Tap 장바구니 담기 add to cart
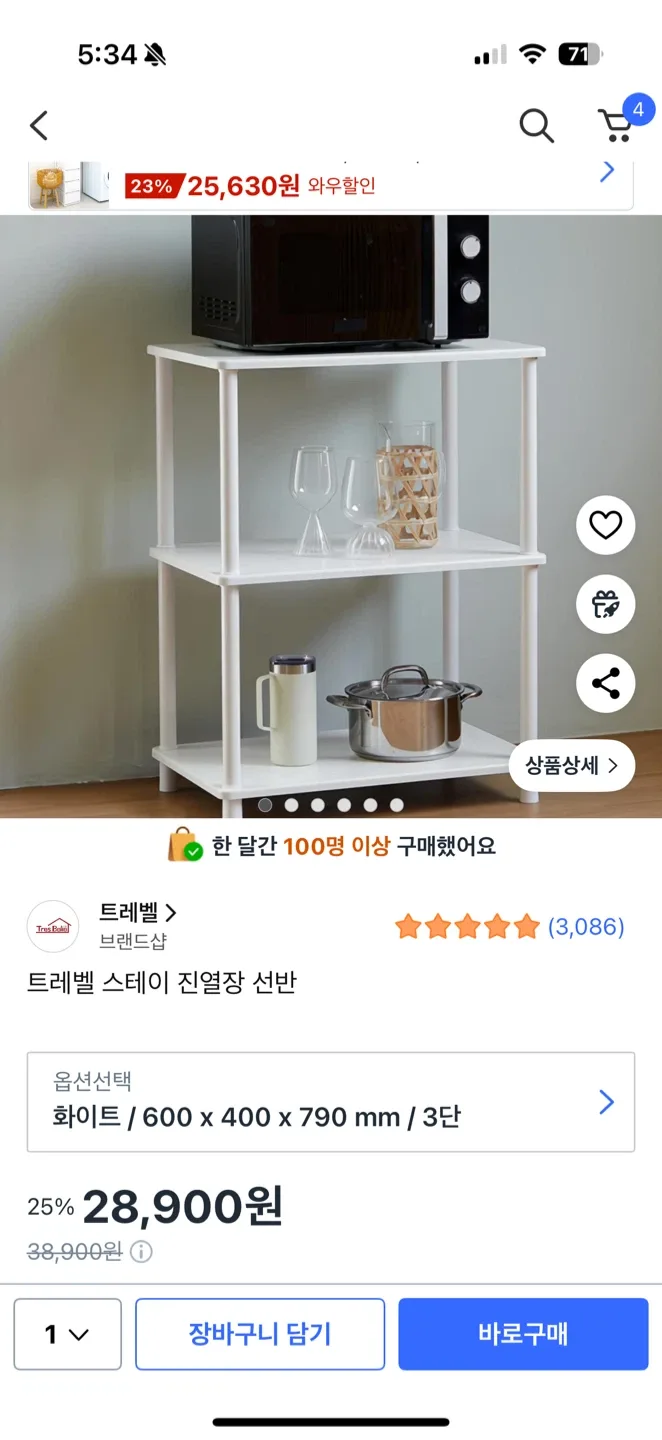Image resolution: width=662 pixels, height=1440 pixels. 260,1334
